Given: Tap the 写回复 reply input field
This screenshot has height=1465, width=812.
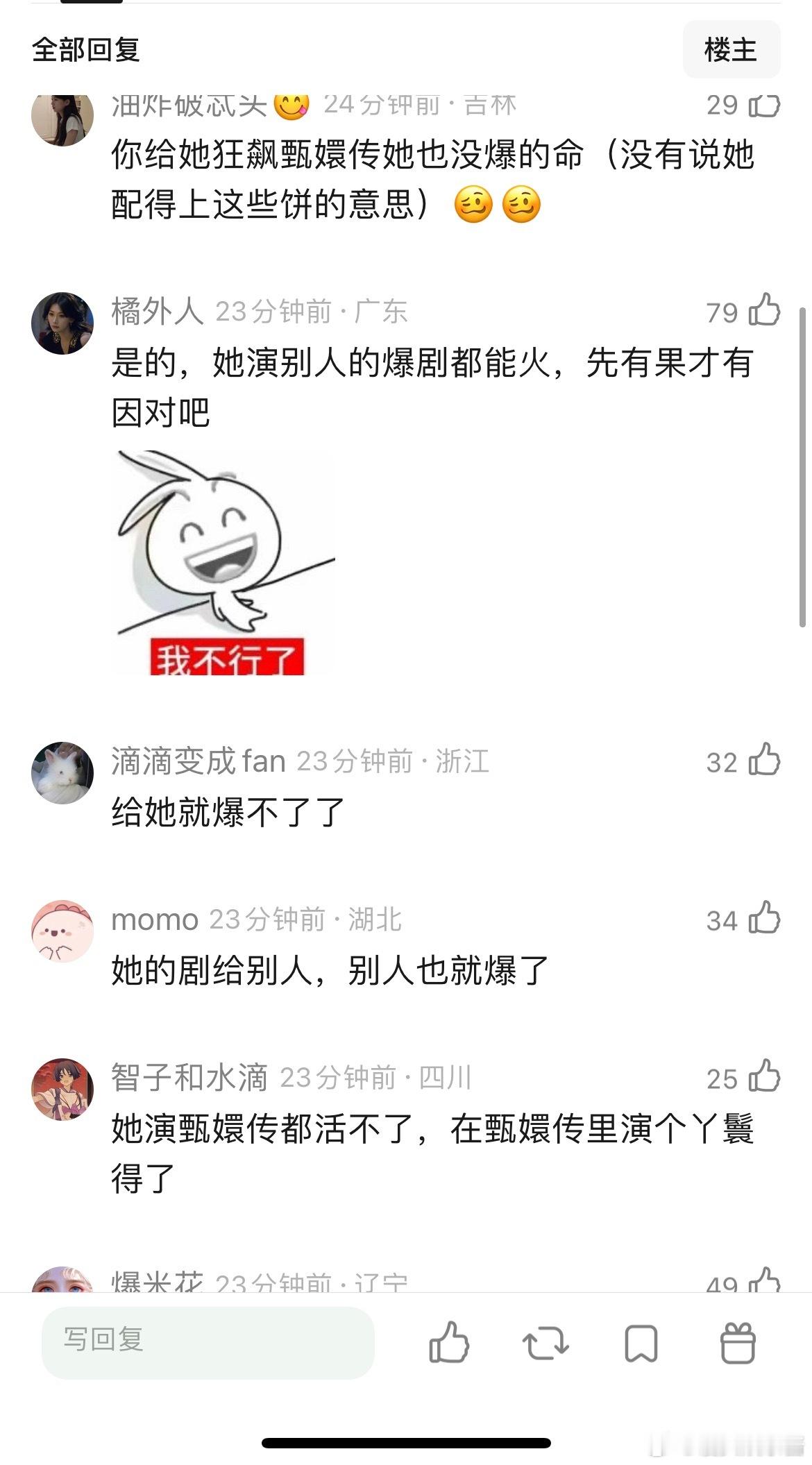Looking at the screenshot, I should [x=208, y=1343].
